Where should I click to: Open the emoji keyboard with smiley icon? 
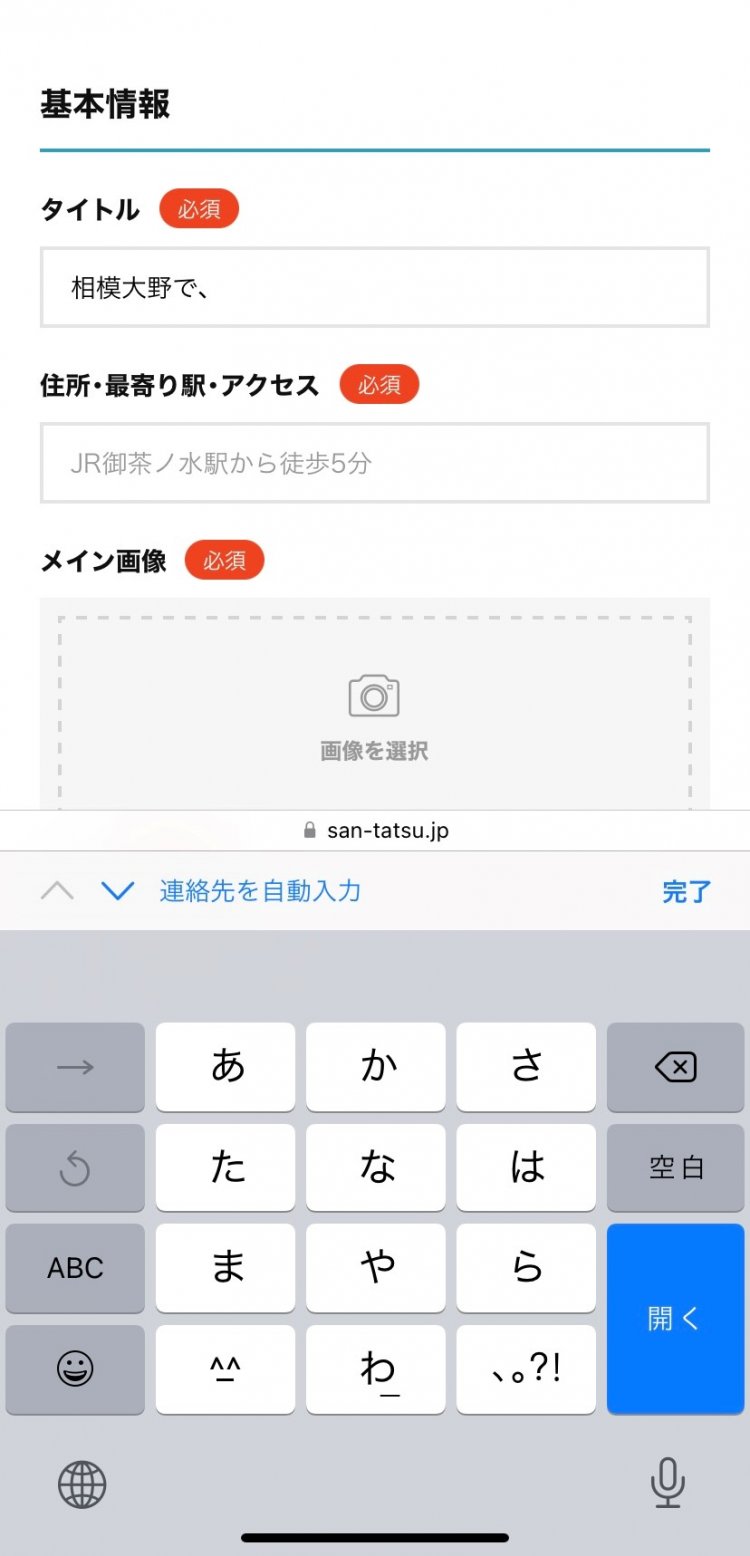tap(75, 1369)
